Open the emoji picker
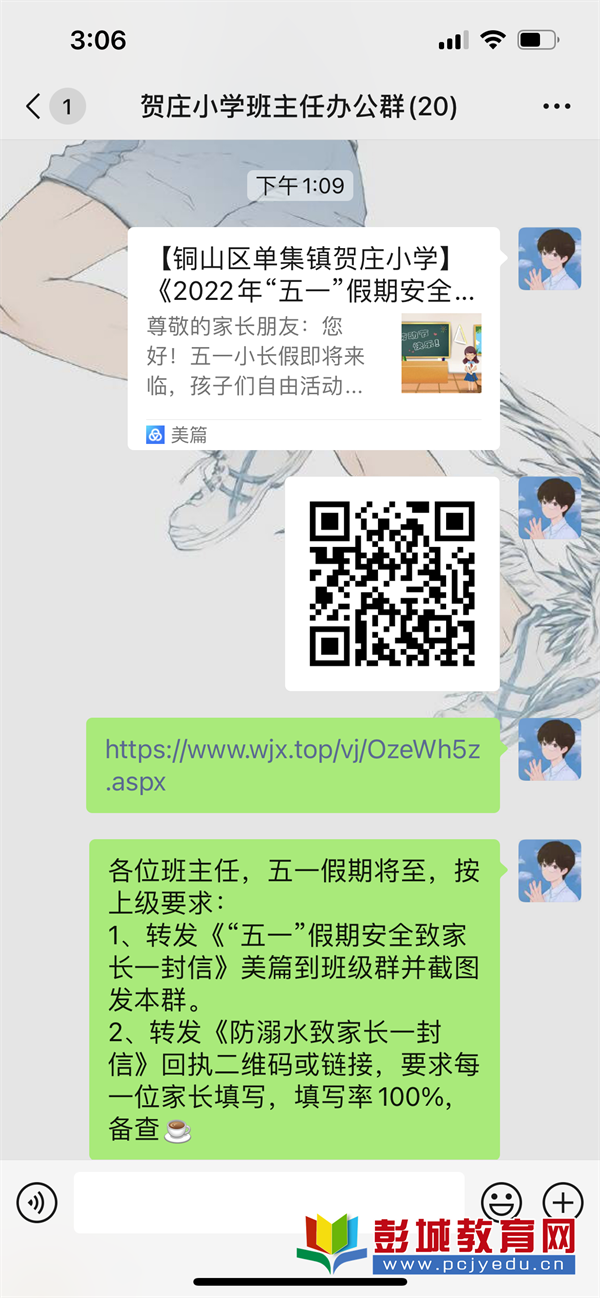Viewport: 600px width, 1298px height. click(501, 1202)
